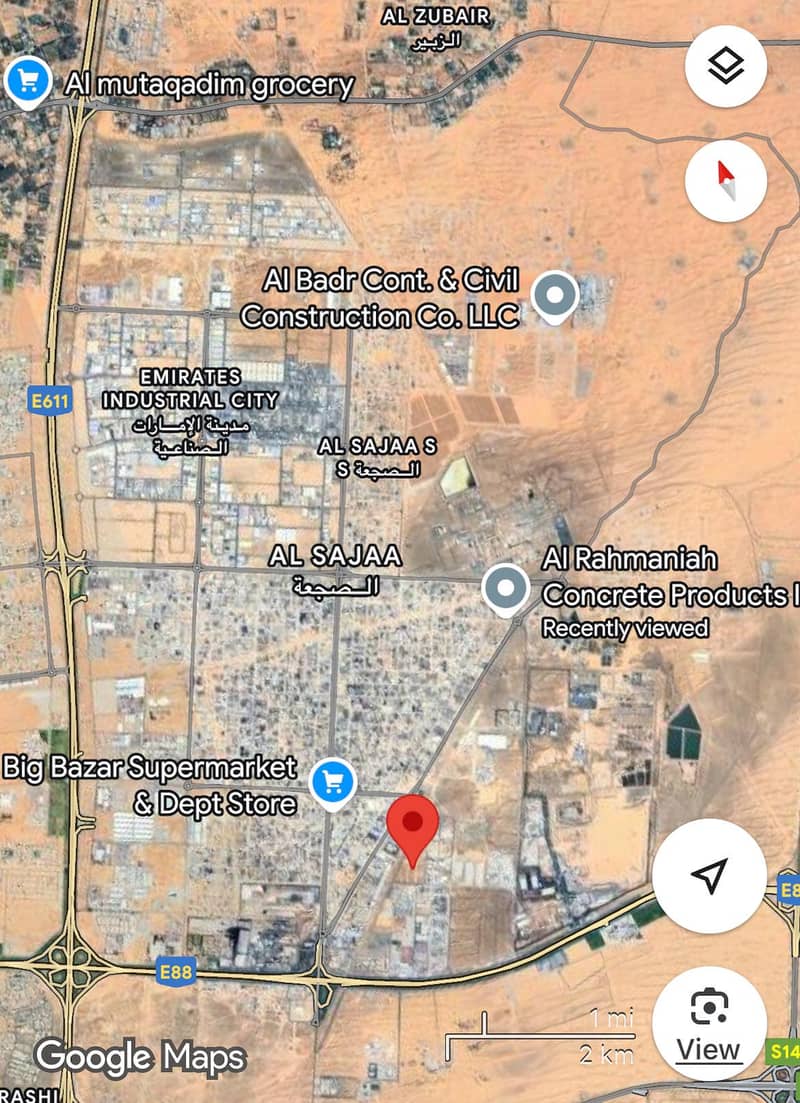Screen dimensions: 800x1103
Task: Select the Al mutaqadim grocery marker
Action: (28, 82)
